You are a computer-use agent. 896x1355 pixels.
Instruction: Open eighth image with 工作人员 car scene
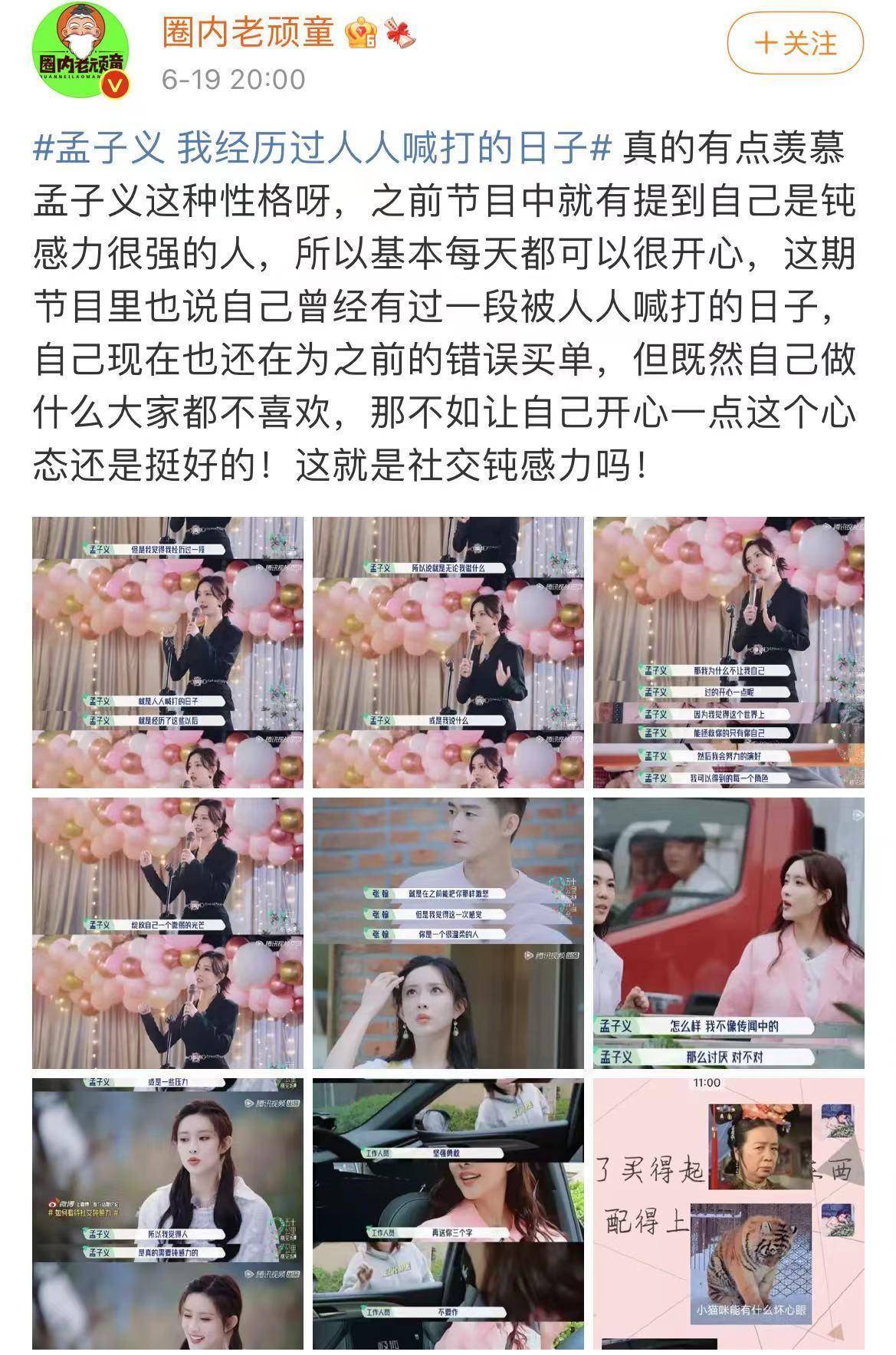click(x=448, y=1213)
